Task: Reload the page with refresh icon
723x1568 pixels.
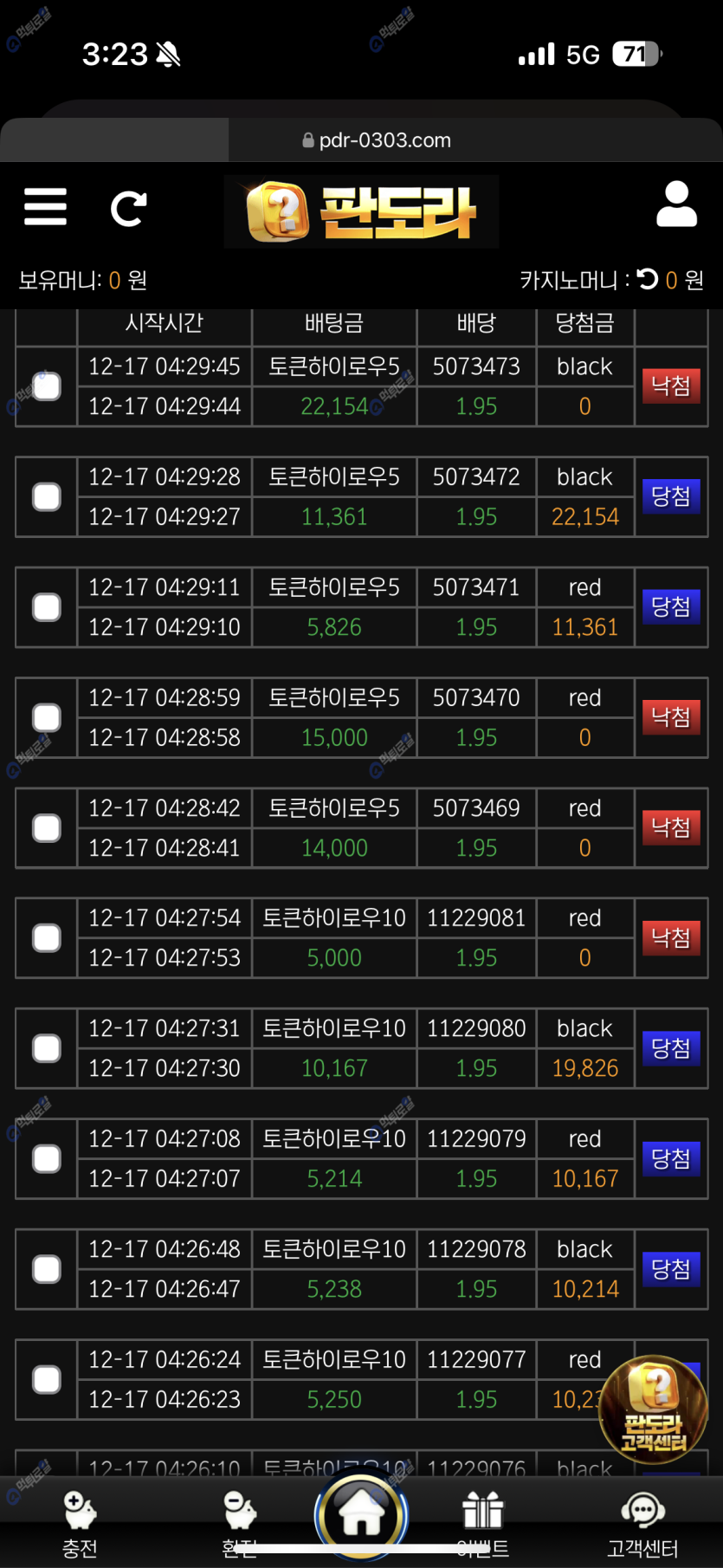Action: tap(128, 208)
